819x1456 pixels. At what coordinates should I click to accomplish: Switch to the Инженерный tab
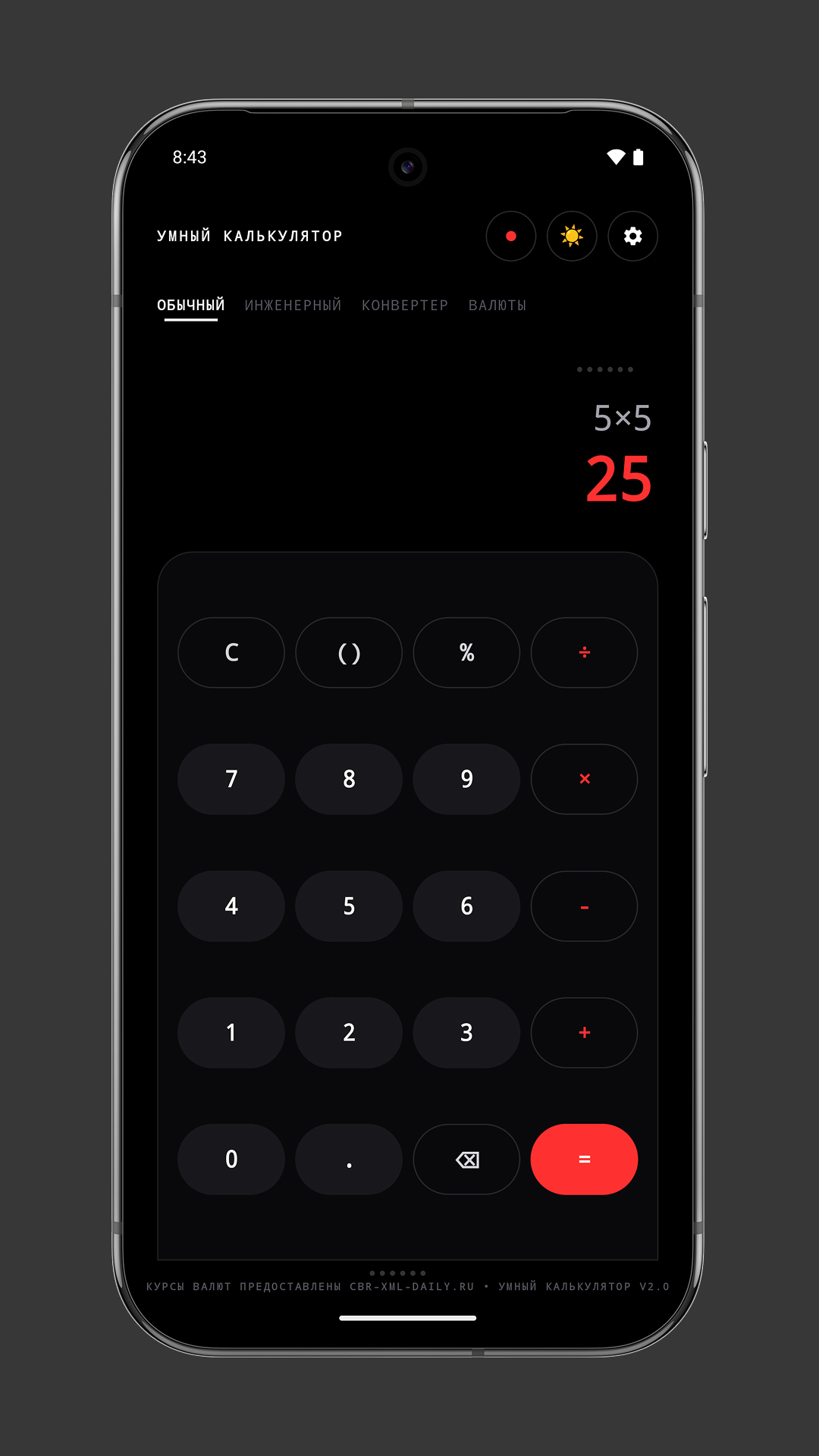click(x=293, y=305)
